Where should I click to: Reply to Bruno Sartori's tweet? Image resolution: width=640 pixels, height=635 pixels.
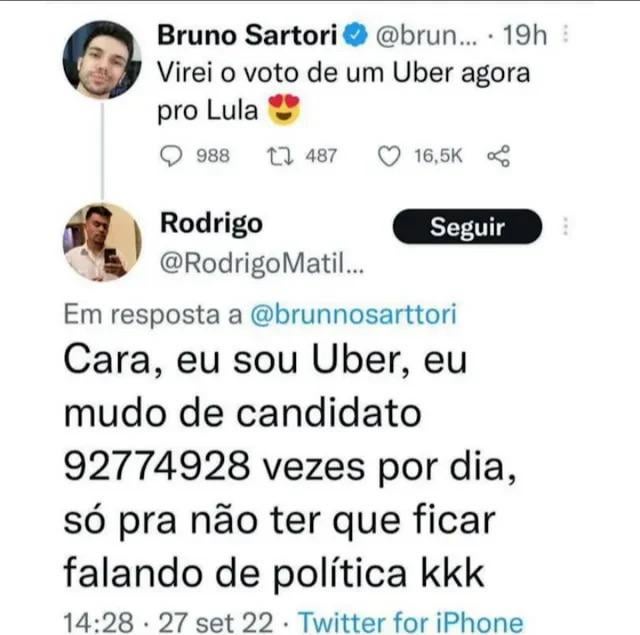[172, 155]
